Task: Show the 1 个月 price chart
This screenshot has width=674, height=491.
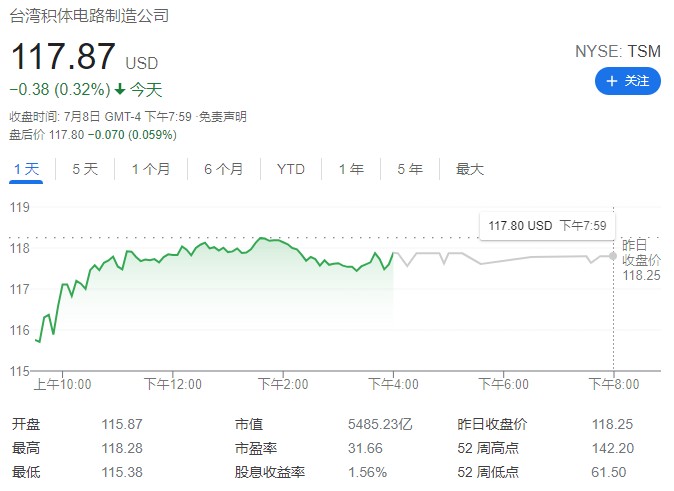Action: pos(150,169)
